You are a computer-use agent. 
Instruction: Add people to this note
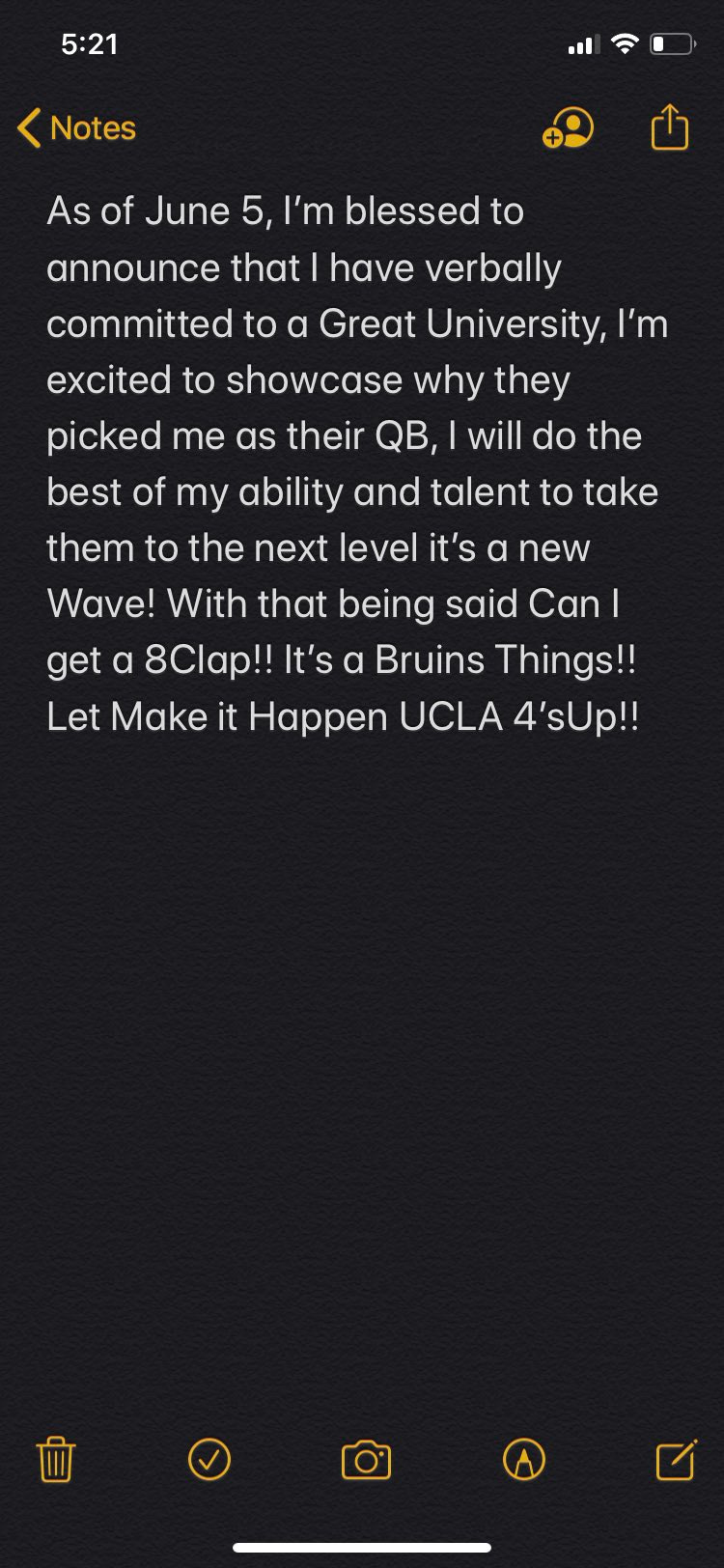(568, 127)
